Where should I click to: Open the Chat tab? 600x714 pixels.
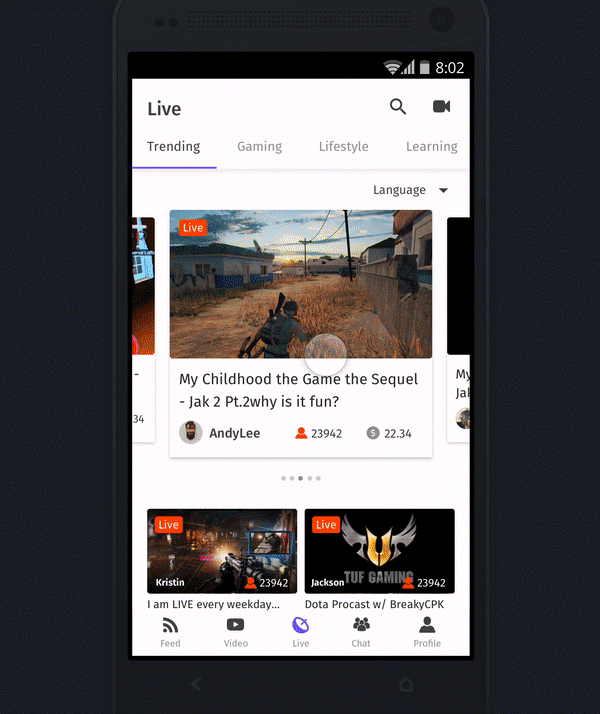[361, 631]
